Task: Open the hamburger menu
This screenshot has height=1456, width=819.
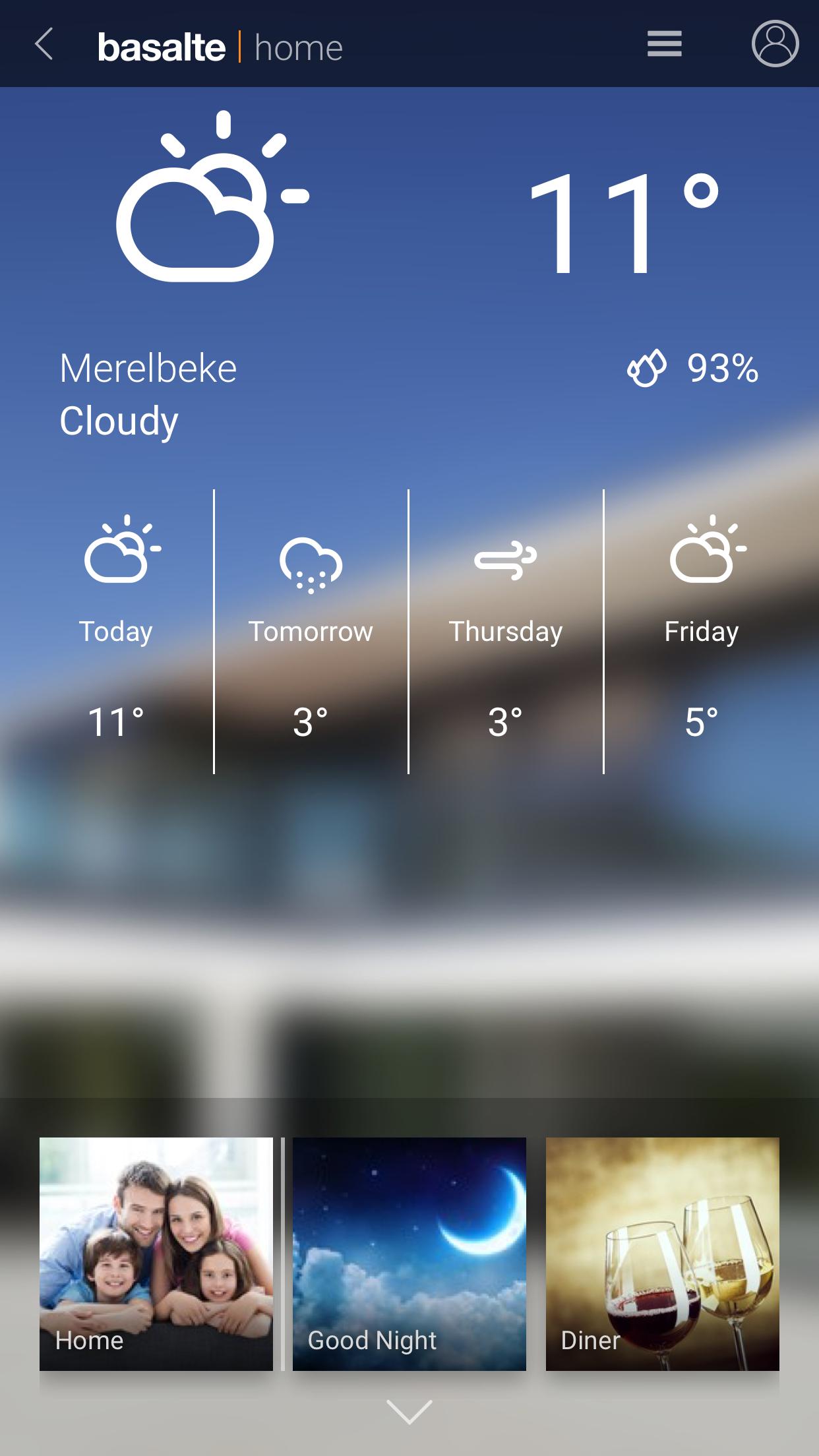Action: [x=664, y=45]
